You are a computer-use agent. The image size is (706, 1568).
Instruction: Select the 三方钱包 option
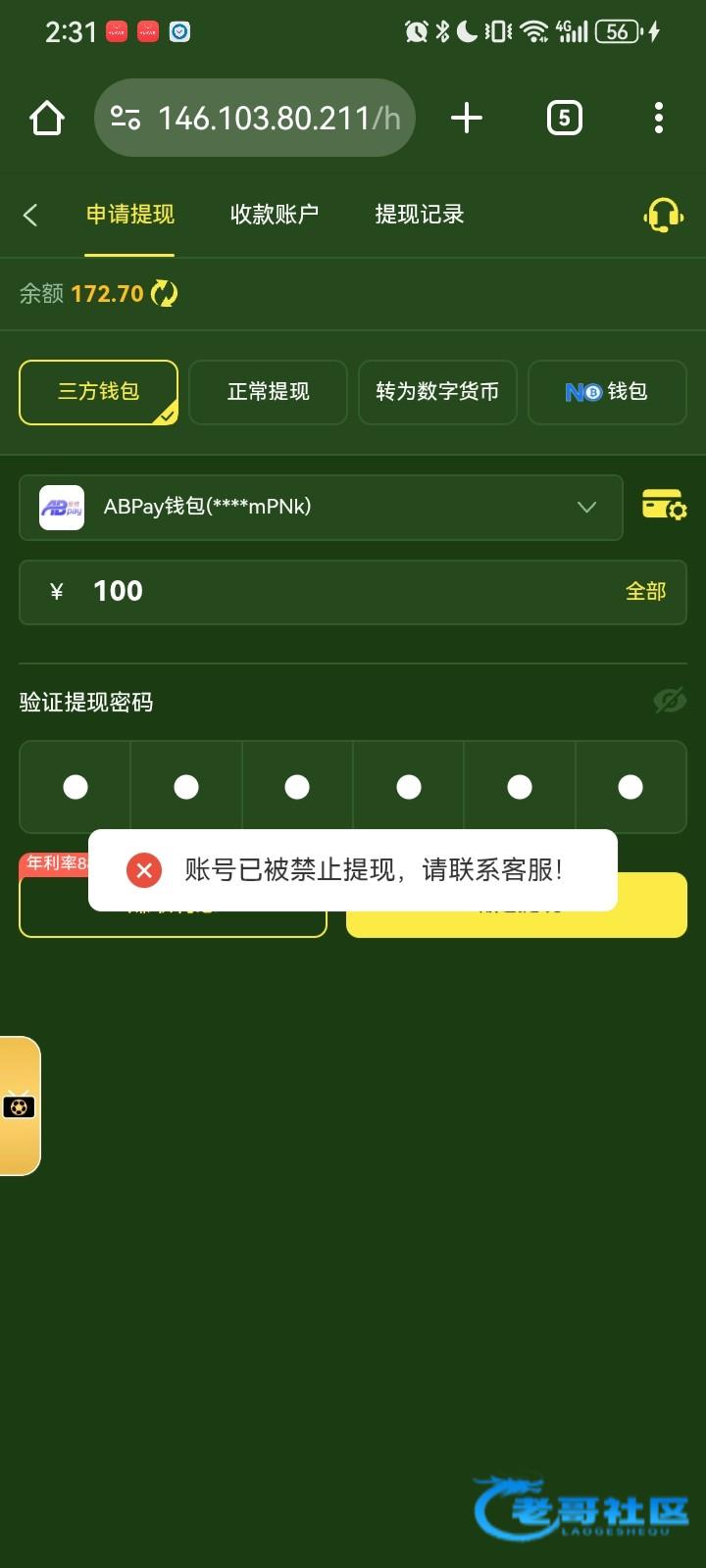tap(98, 392)
